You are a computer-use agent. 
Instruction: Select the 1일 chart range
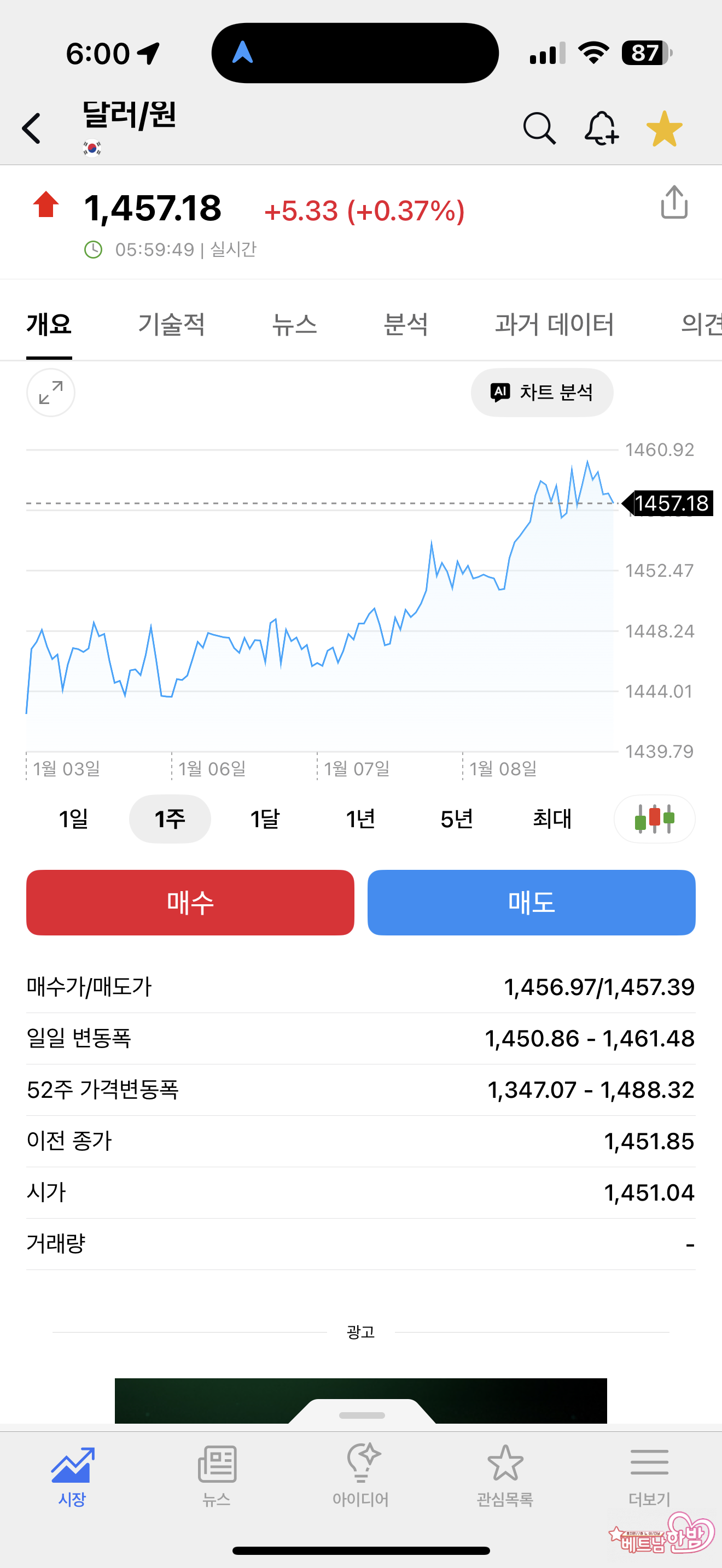click(x=74, y=818)
